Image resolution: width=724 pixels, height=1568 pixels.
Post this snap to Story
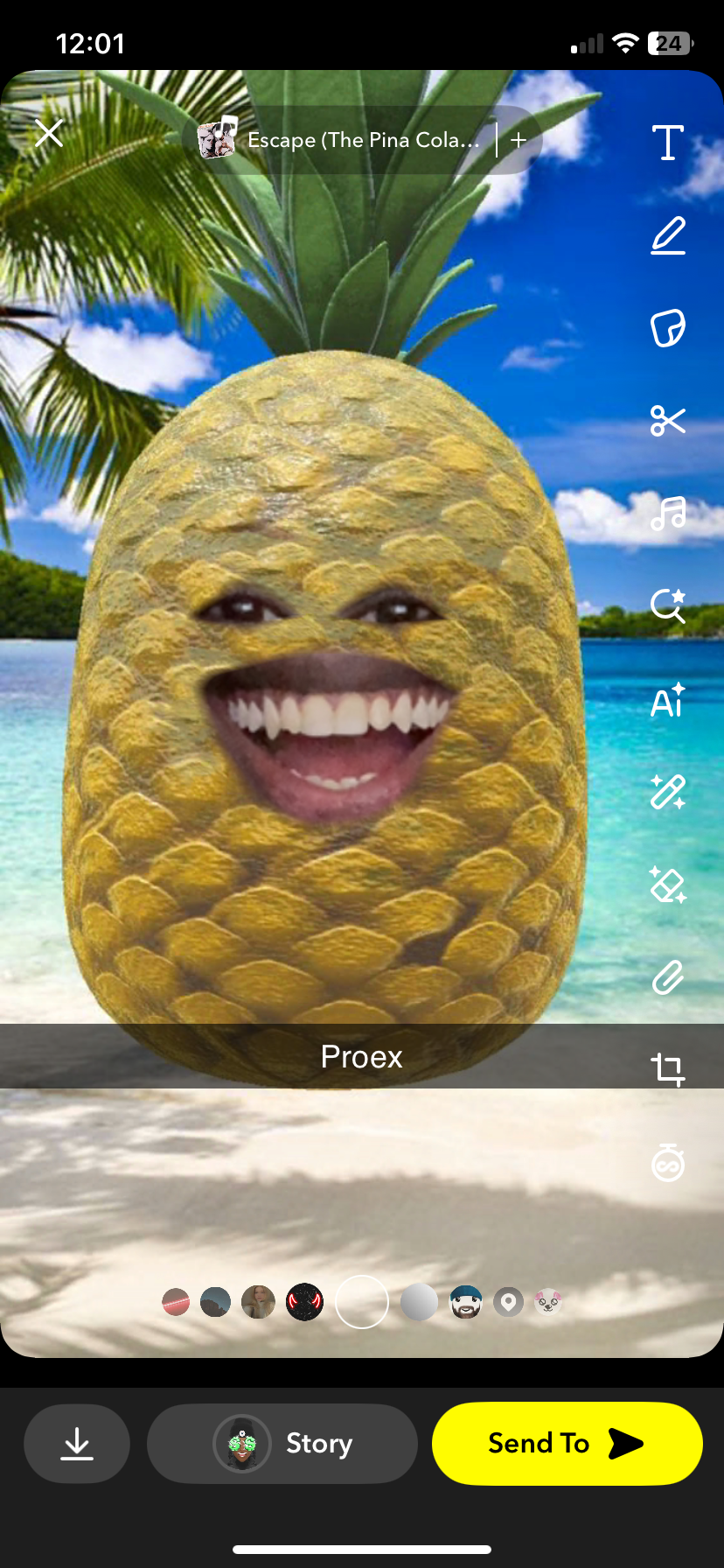click(x=282, y=1444)
